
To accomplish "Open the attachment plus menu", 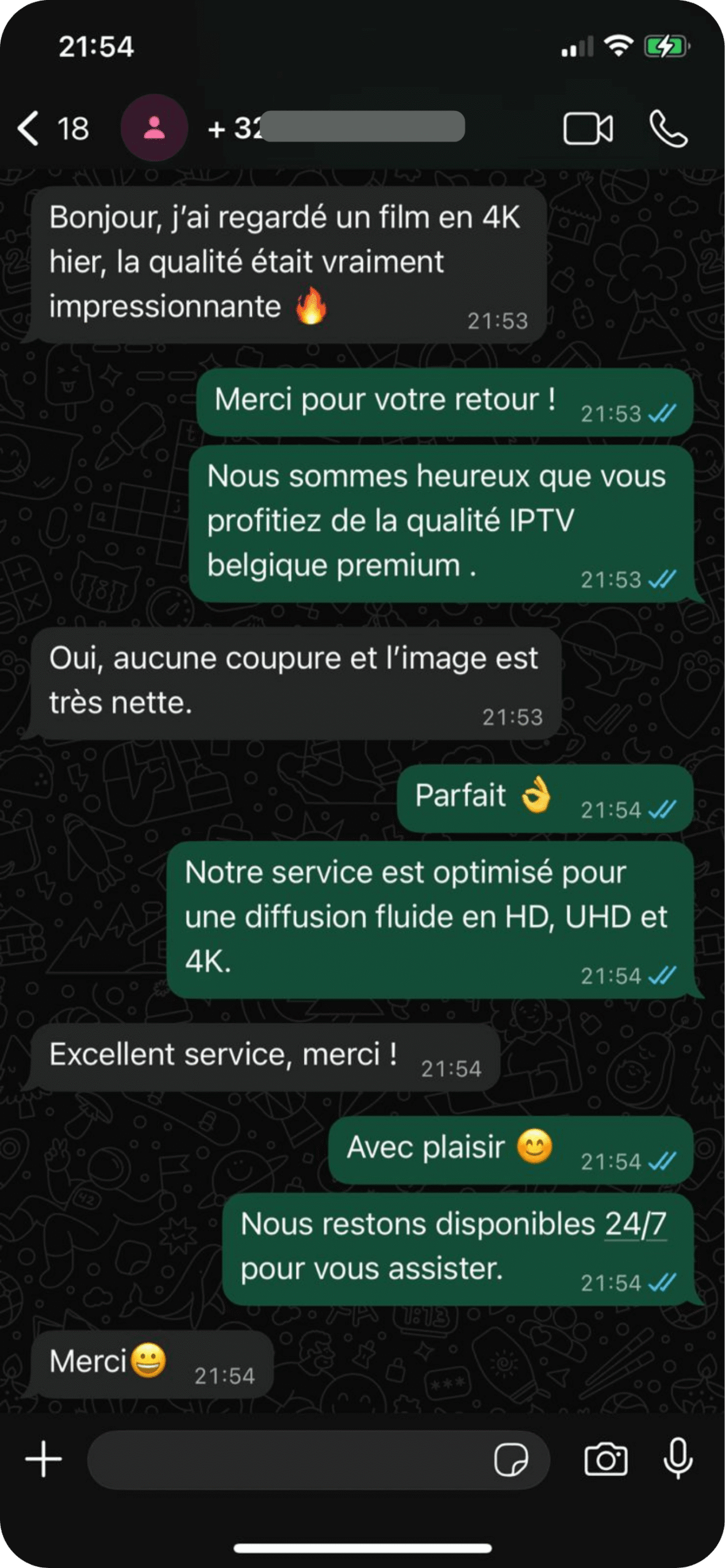I will point(43,1459).
